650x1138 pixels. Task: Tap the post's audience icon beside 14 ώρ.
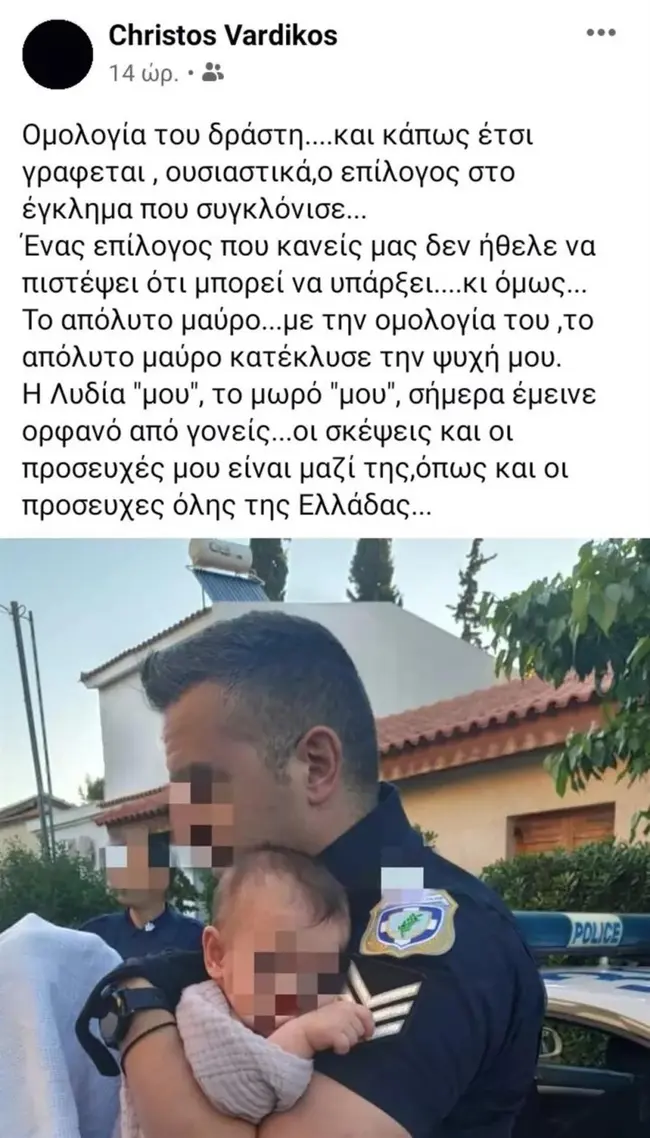click(x=212, y=72)
